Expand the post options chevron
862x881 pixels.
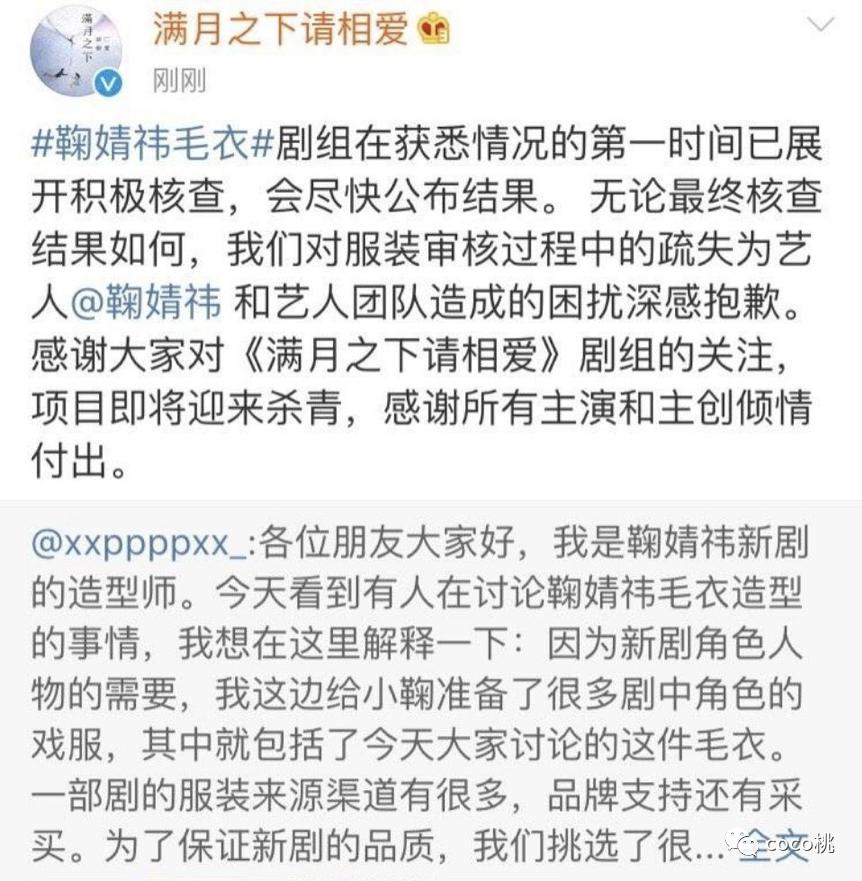click(x=820, y=27)
